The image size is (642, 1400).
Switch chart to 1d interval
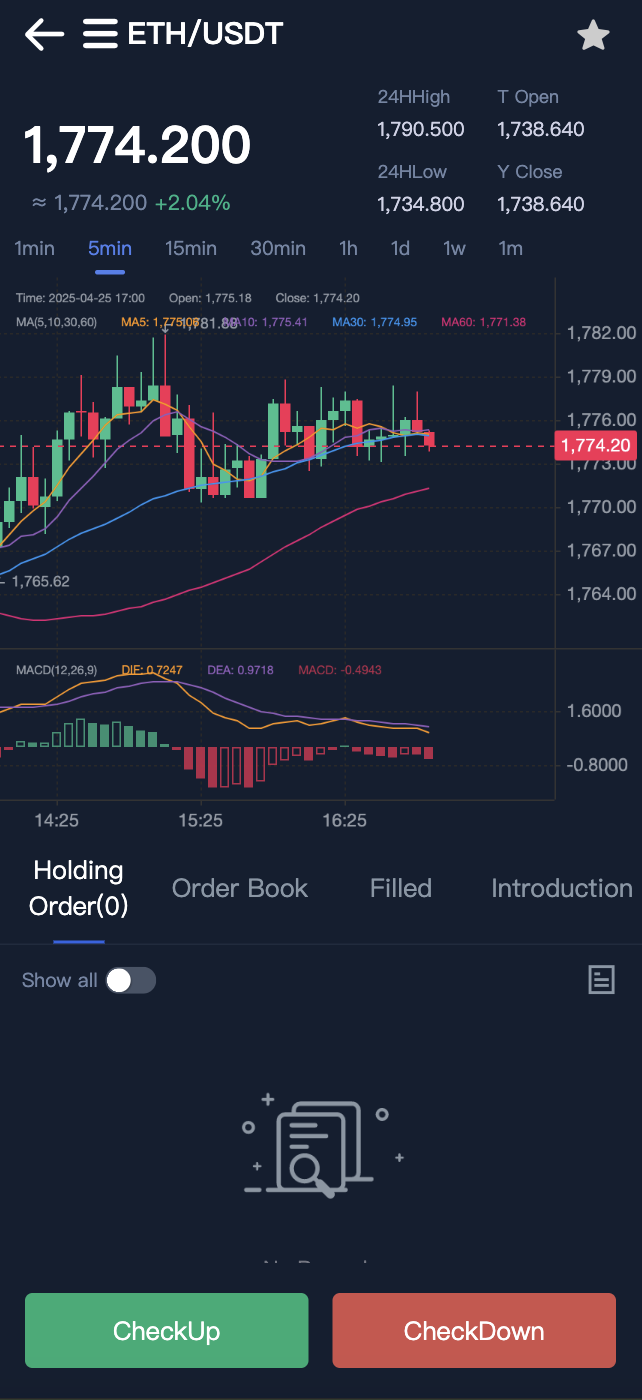(400, 248)
